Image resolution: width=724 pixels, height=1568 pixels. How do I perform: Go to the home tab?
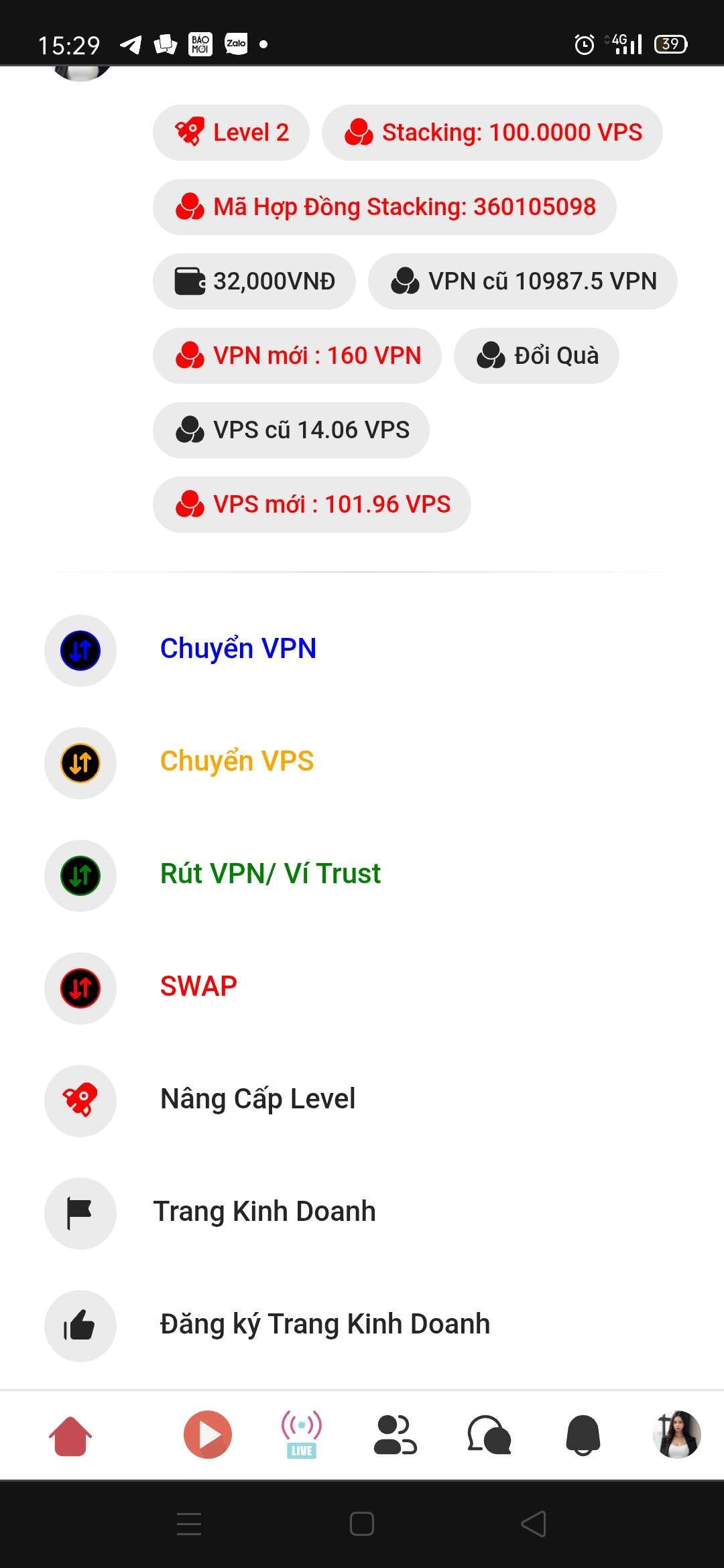click(x=70, y=1435)
